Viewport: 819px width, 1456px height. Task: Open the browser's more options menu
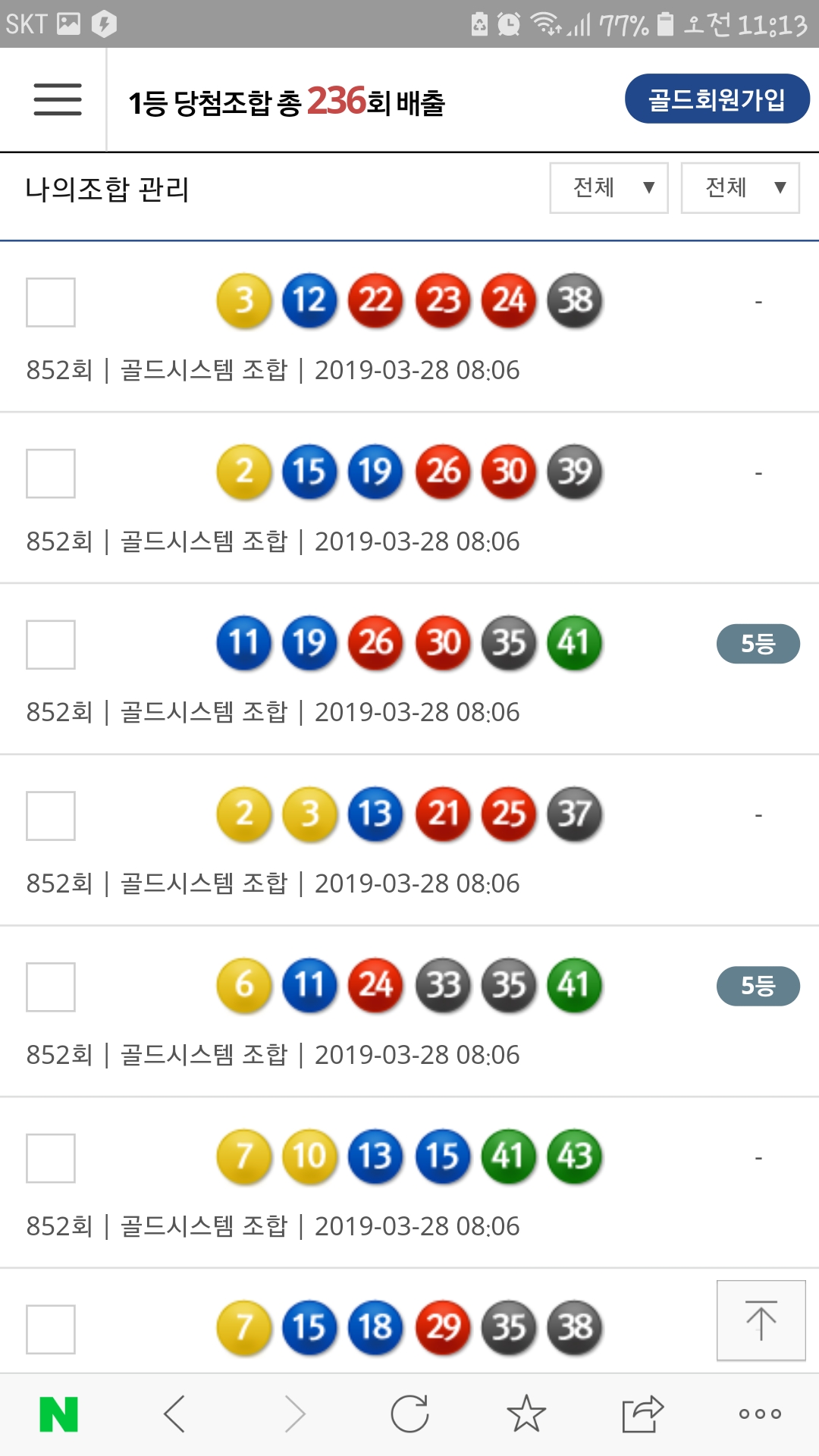point(760,1414)
